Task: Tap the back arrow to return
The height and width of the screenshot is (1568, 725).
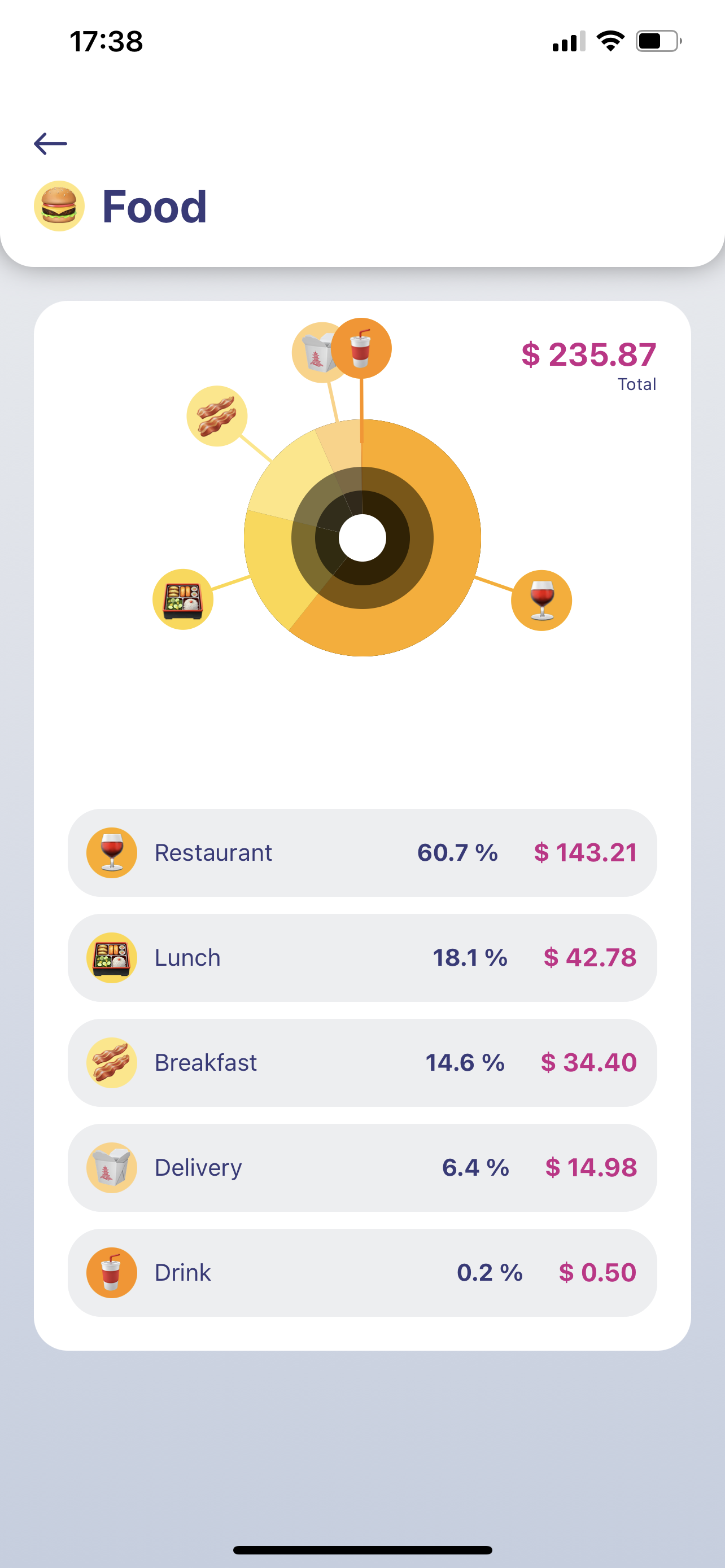Action: click(x=50, y=143)
